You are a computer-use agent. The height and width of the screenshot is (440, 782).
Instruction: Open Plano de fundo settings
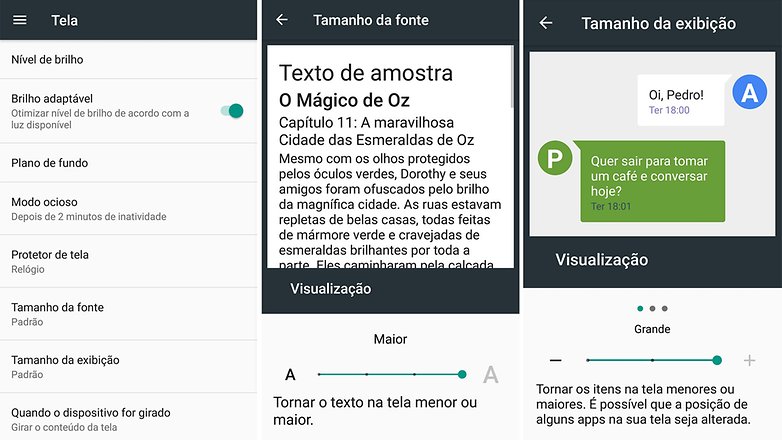coord(128,163)
